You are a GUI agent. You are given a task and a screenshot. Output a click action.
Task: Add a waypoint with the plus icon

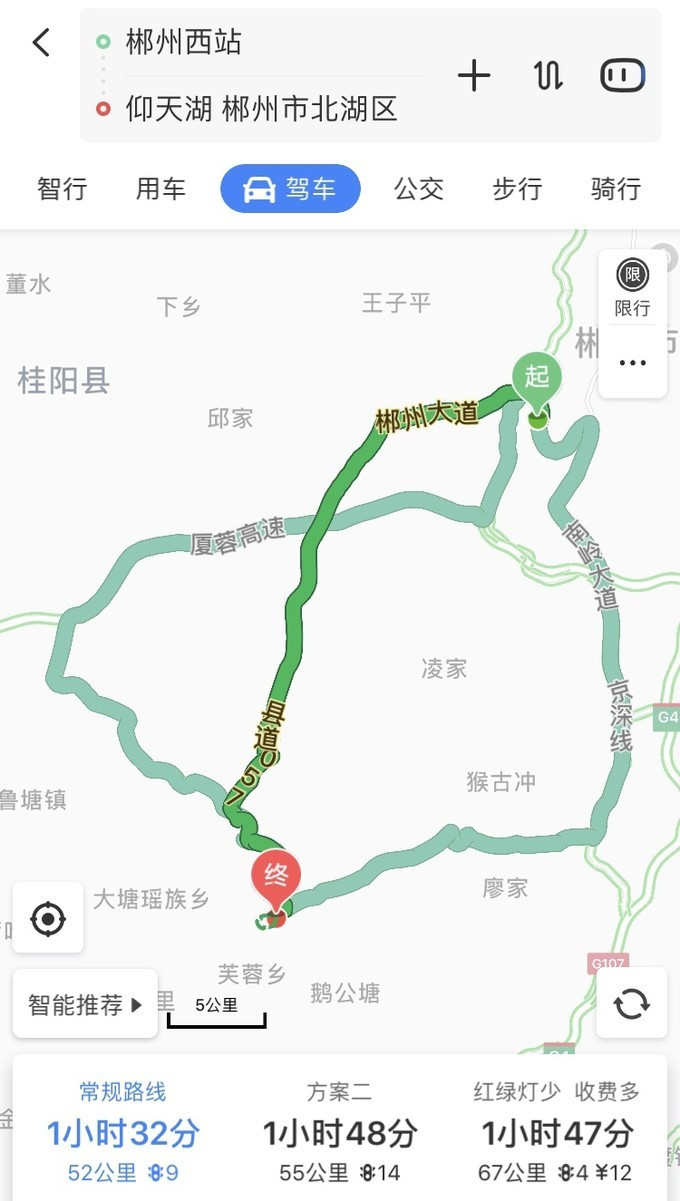(x=474, y=76)
